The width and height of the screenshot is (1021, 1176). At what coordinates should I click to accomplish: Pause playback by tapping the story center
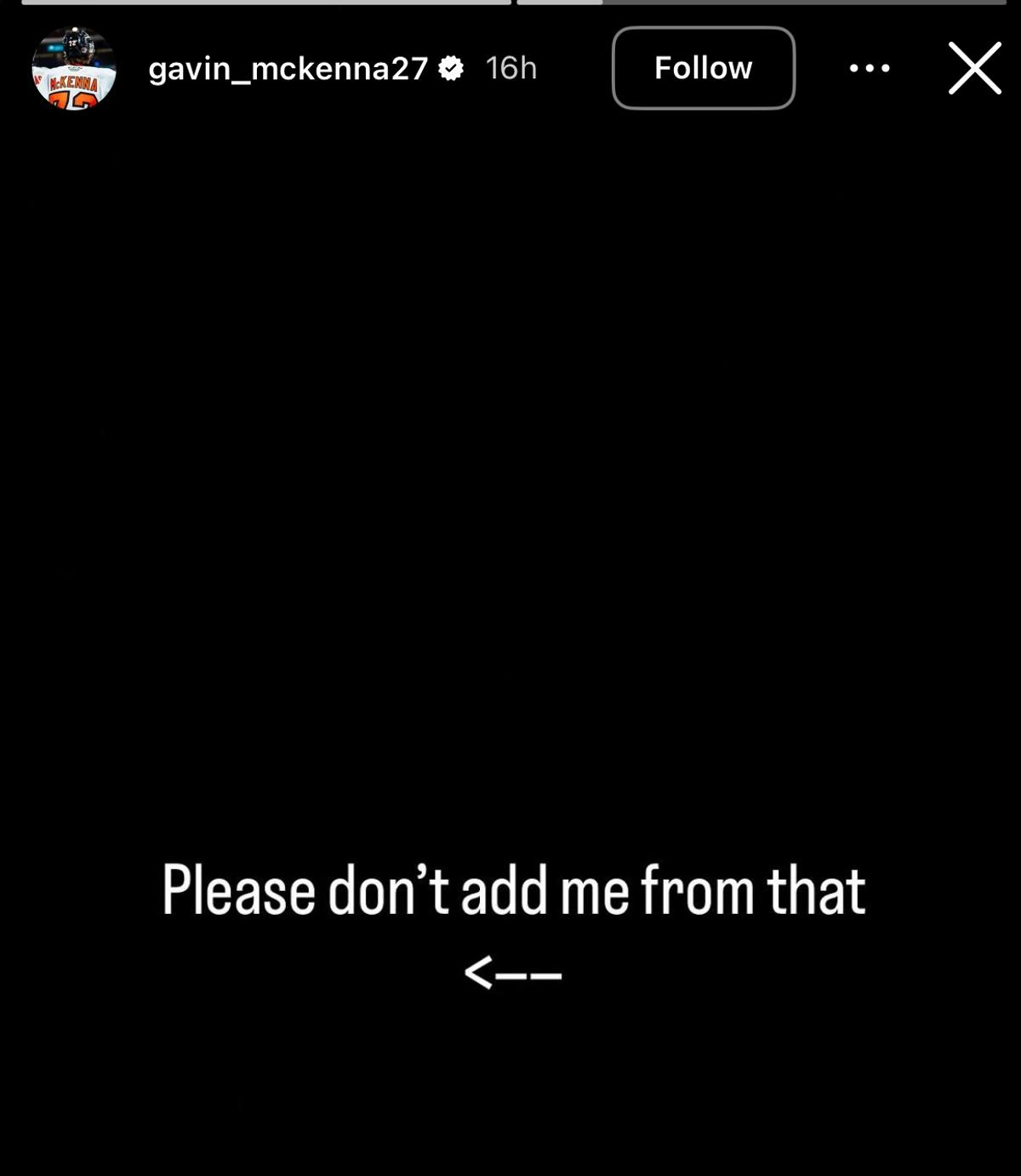pyautogui.click(x=510, y=587)
